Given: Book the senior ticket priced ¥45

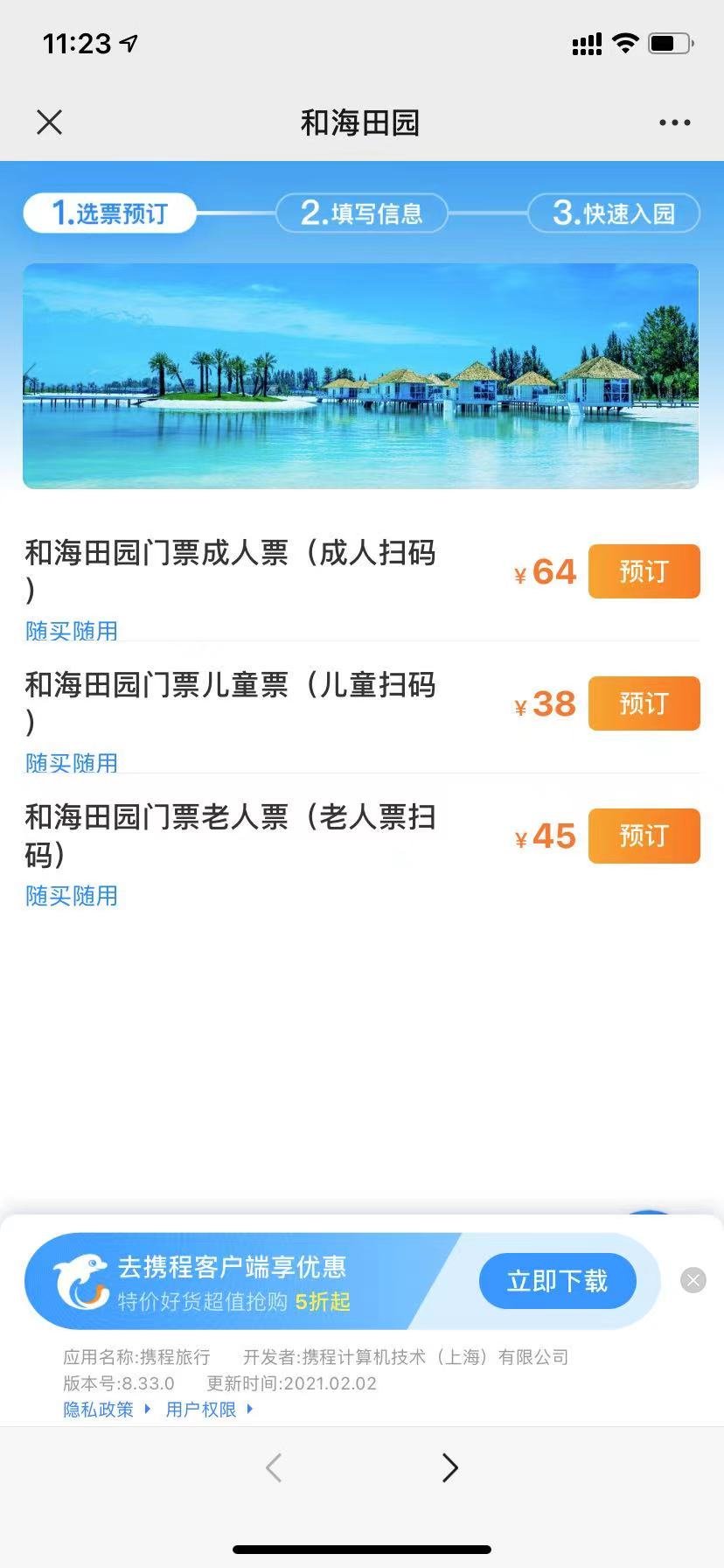Looking at the screenshot, I should pos(644,836).
